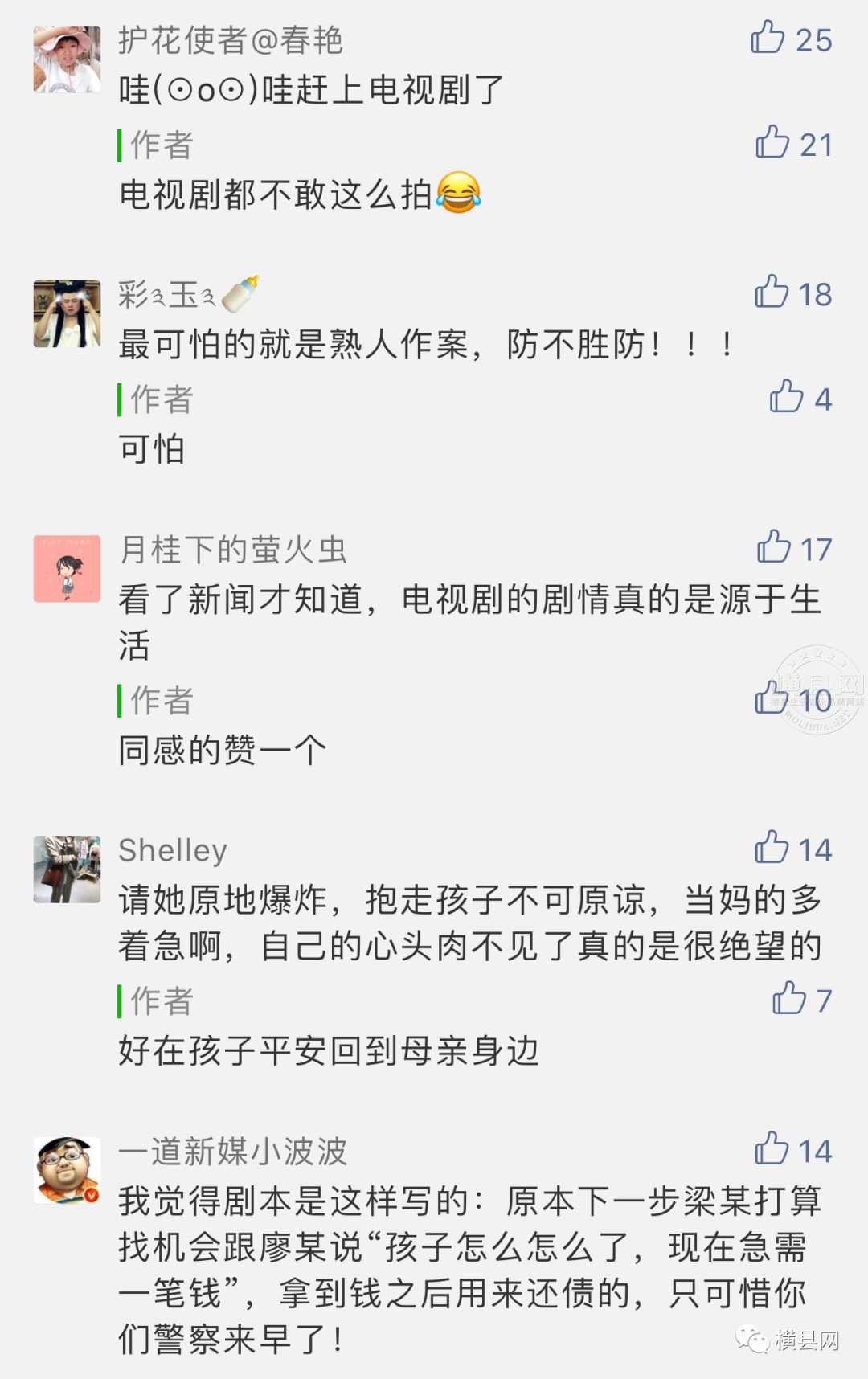Like the comment by 一道新媒小波波
This screenshot has height=1379, width=868.
coord(772,1149)
